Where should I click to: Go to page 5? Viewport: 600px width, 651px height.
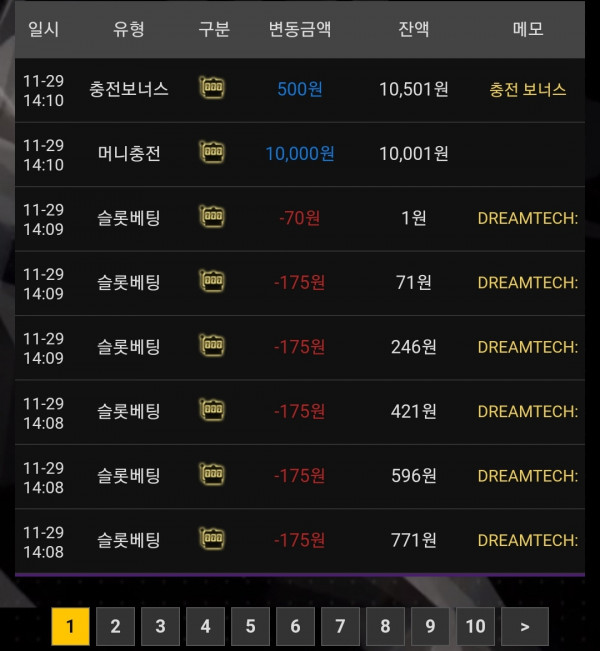[250, 627]
